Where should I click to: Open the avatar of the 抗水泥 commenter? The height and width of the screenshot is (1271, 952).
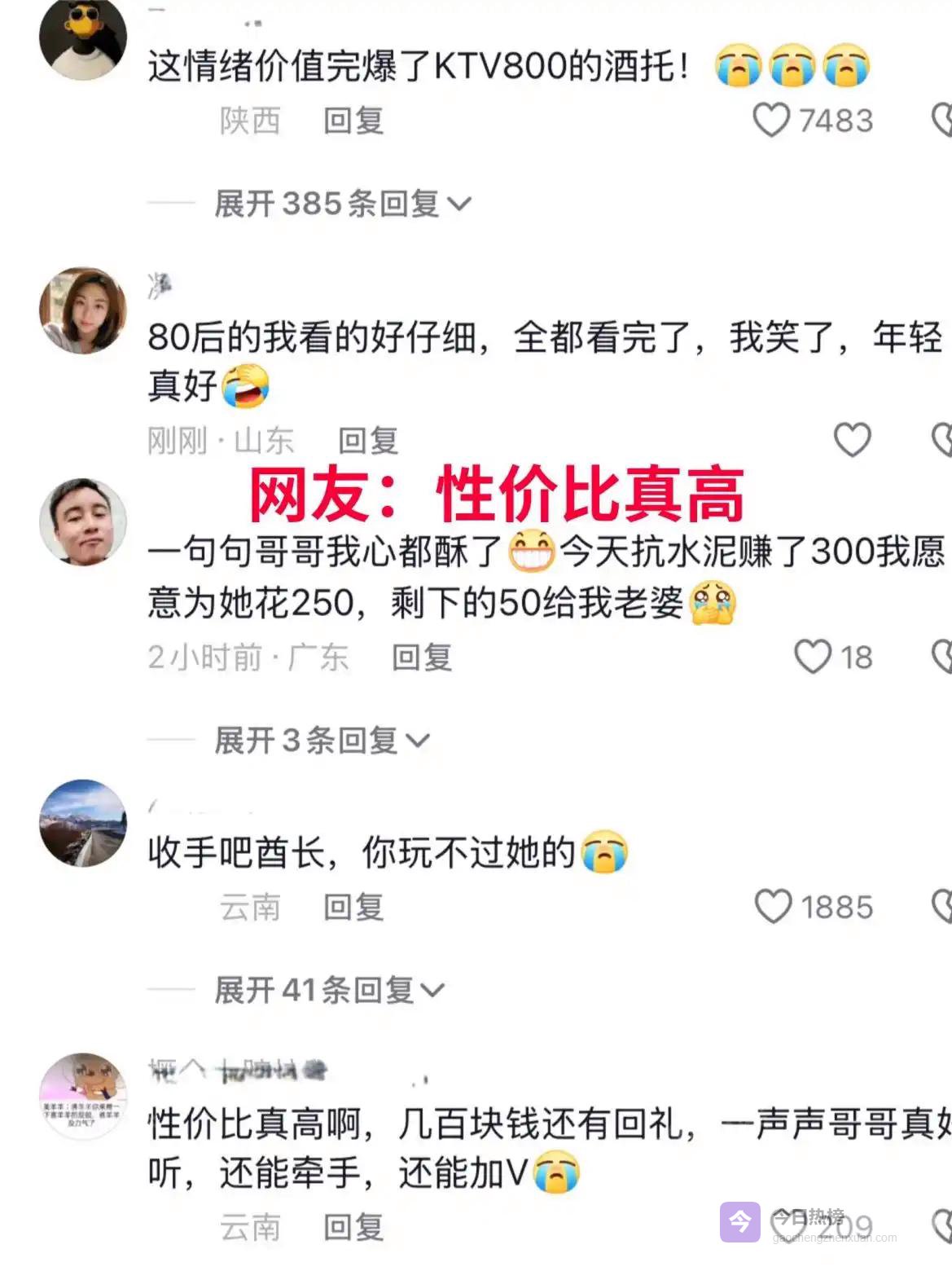tap(83, 522)
